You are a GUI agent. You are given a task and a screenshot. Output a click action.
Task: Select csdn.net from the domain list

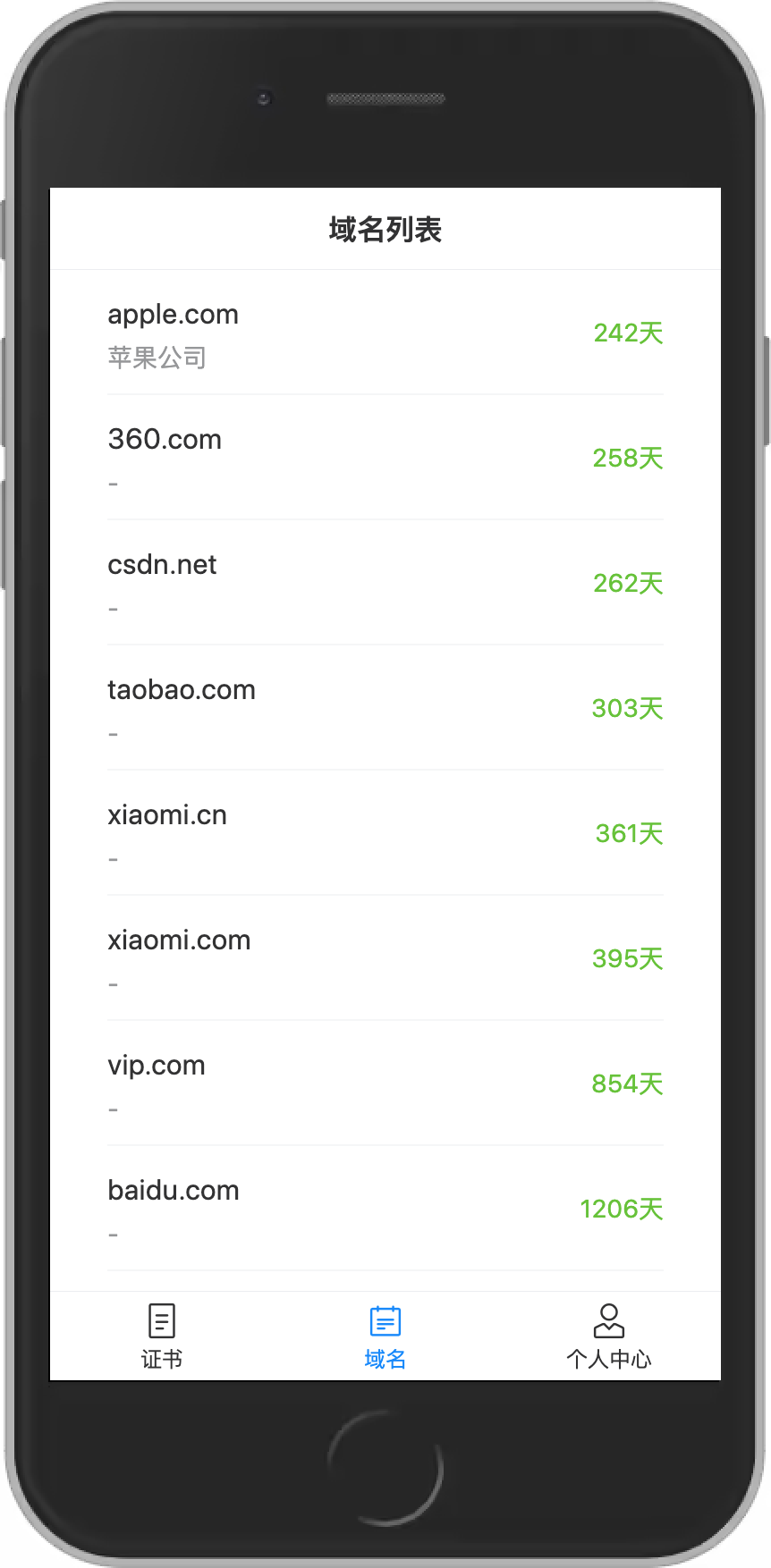385,583
